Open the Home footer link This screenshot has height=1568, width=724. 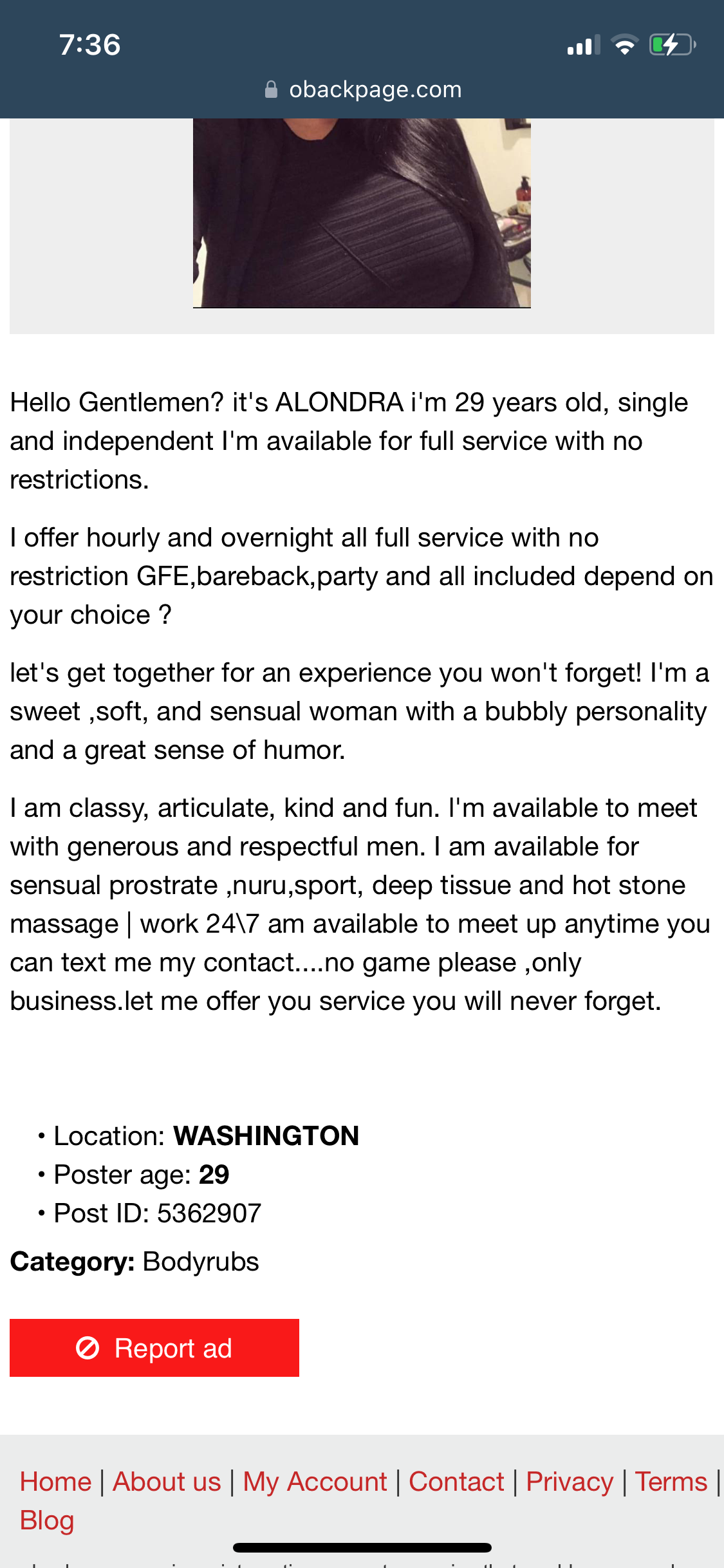tap(55, 1482)
